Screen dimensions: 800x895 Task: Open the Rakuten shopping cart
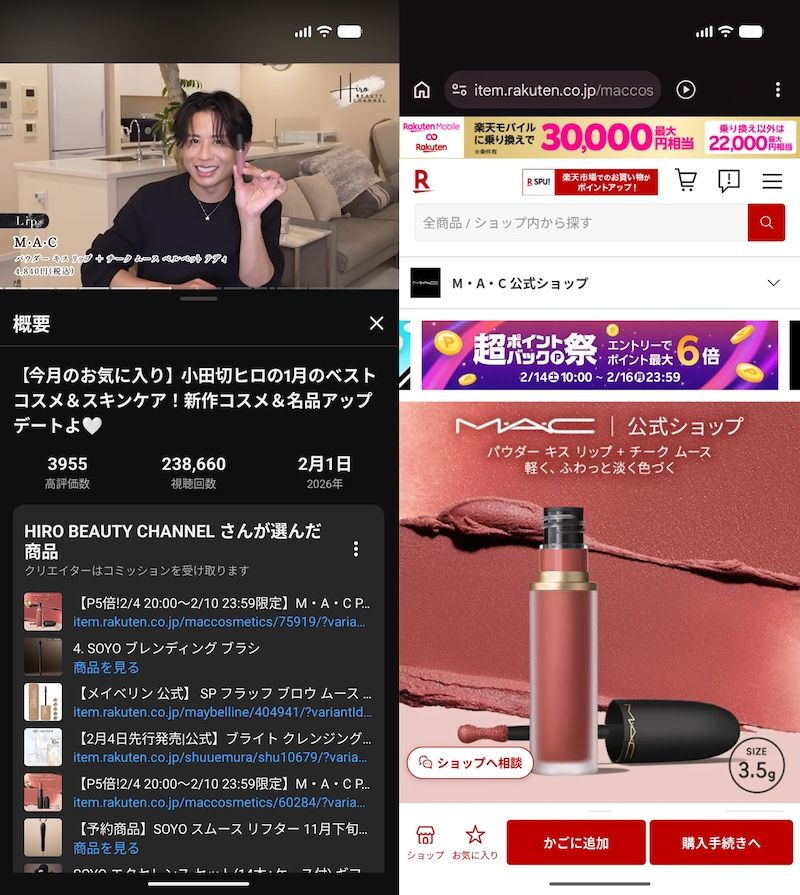(x=686, y=181)
